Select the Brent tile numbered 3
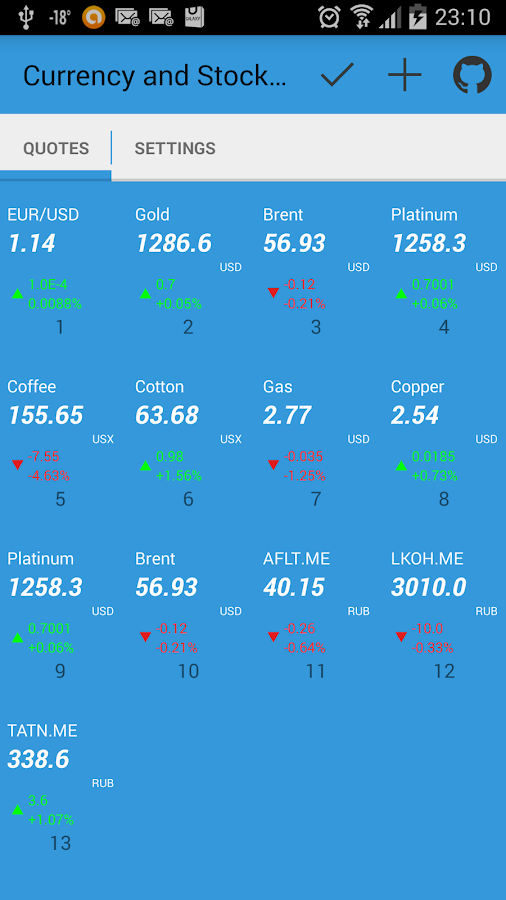This screenshot has width=506, height=900. (316, 271)
